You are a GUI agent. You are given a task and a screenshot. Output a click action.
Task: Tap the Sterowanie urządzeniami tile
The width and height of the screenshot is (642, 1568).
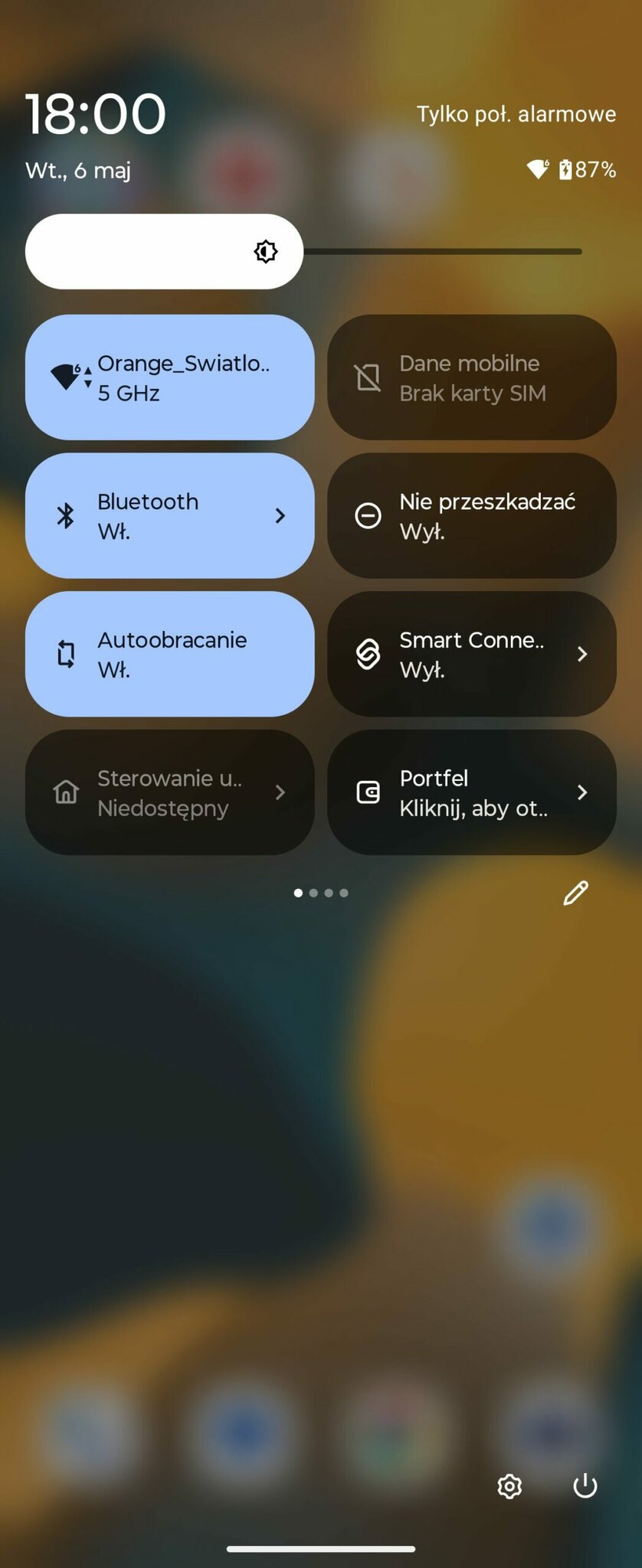pos(169,792)
